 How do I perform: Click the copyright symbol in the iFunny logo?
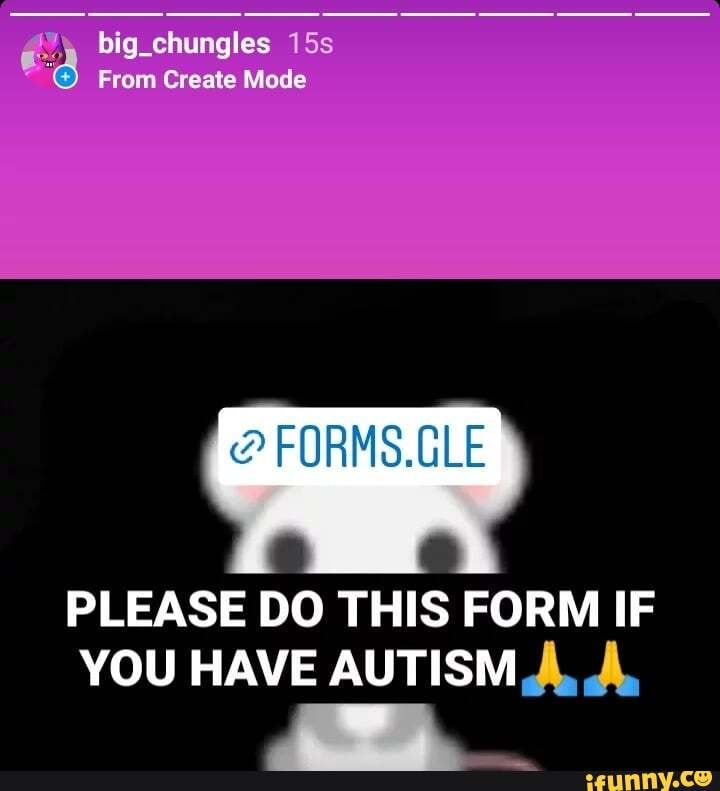[x=704, y=779]
